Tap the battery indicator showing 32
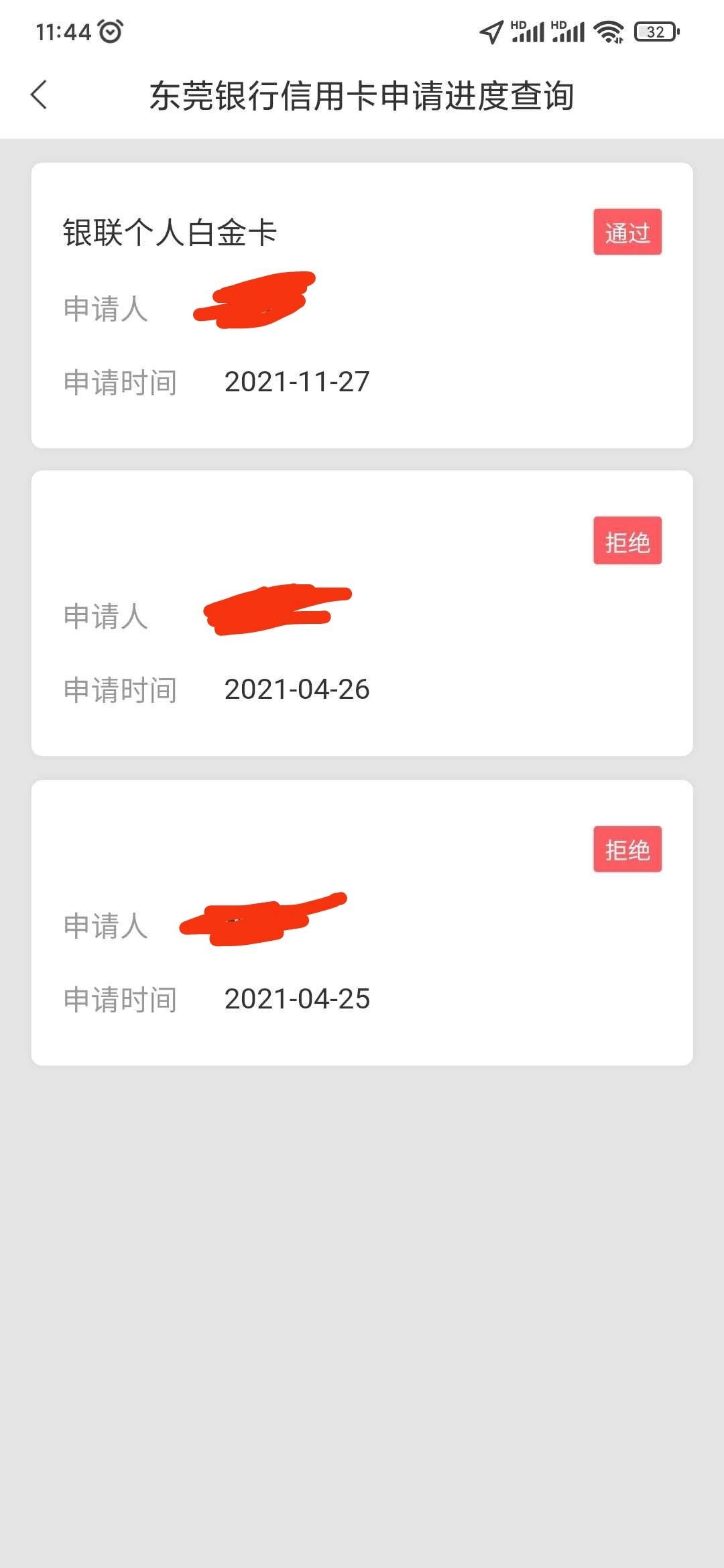Image resolution: width=724 pixels, height=1568 pixels. 654,30
